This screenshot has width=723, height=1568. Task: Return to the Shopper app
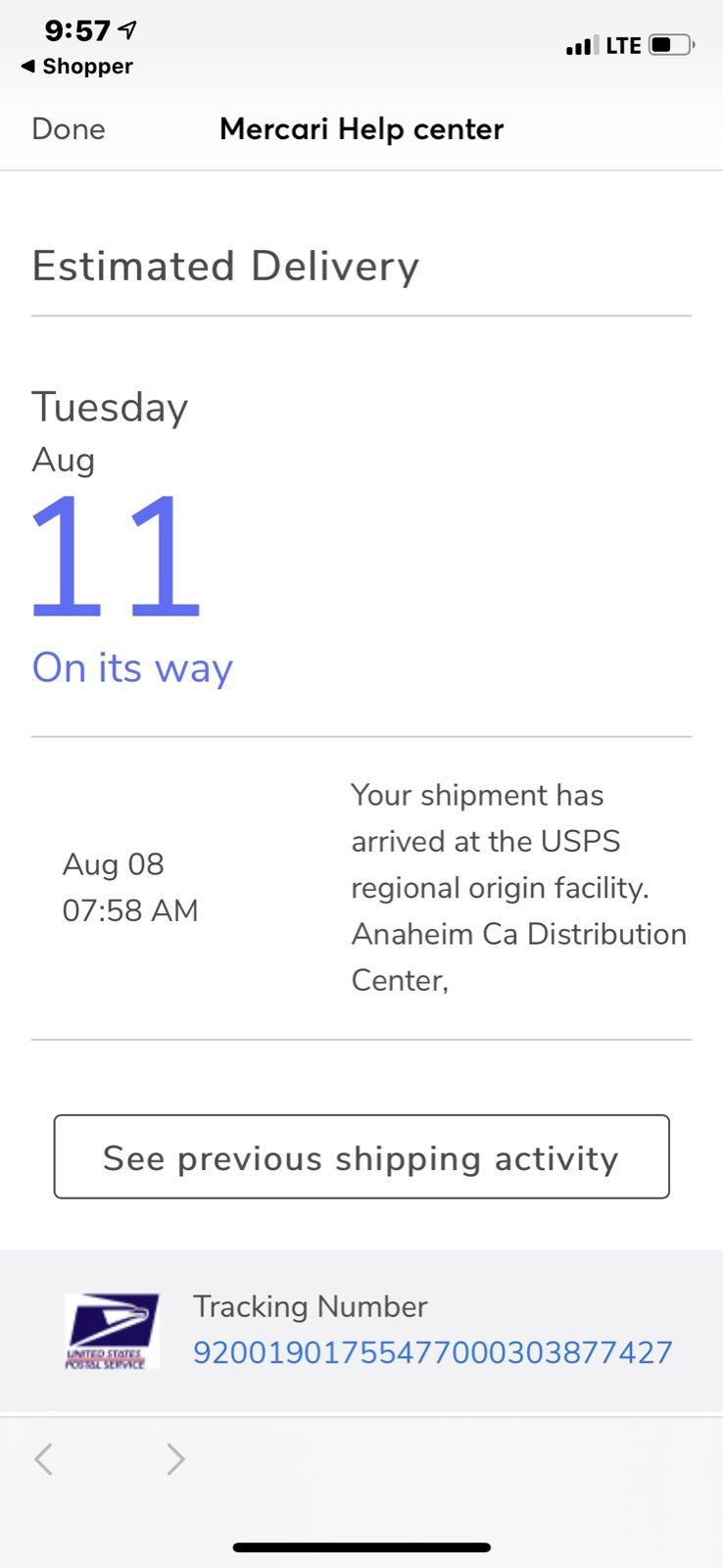77,67
